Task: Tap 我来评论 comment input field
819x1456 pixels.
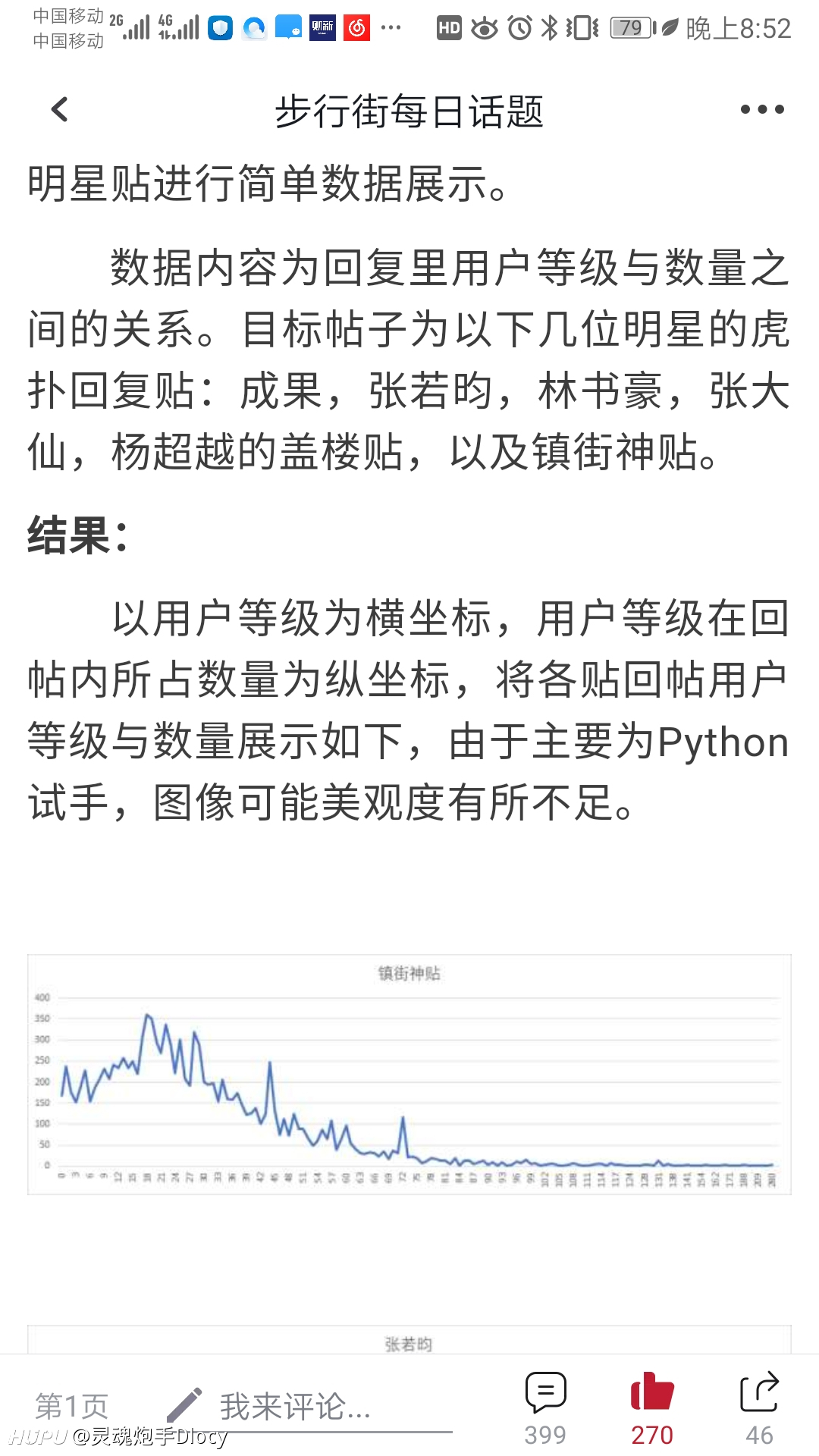Action: [307, 1408]
